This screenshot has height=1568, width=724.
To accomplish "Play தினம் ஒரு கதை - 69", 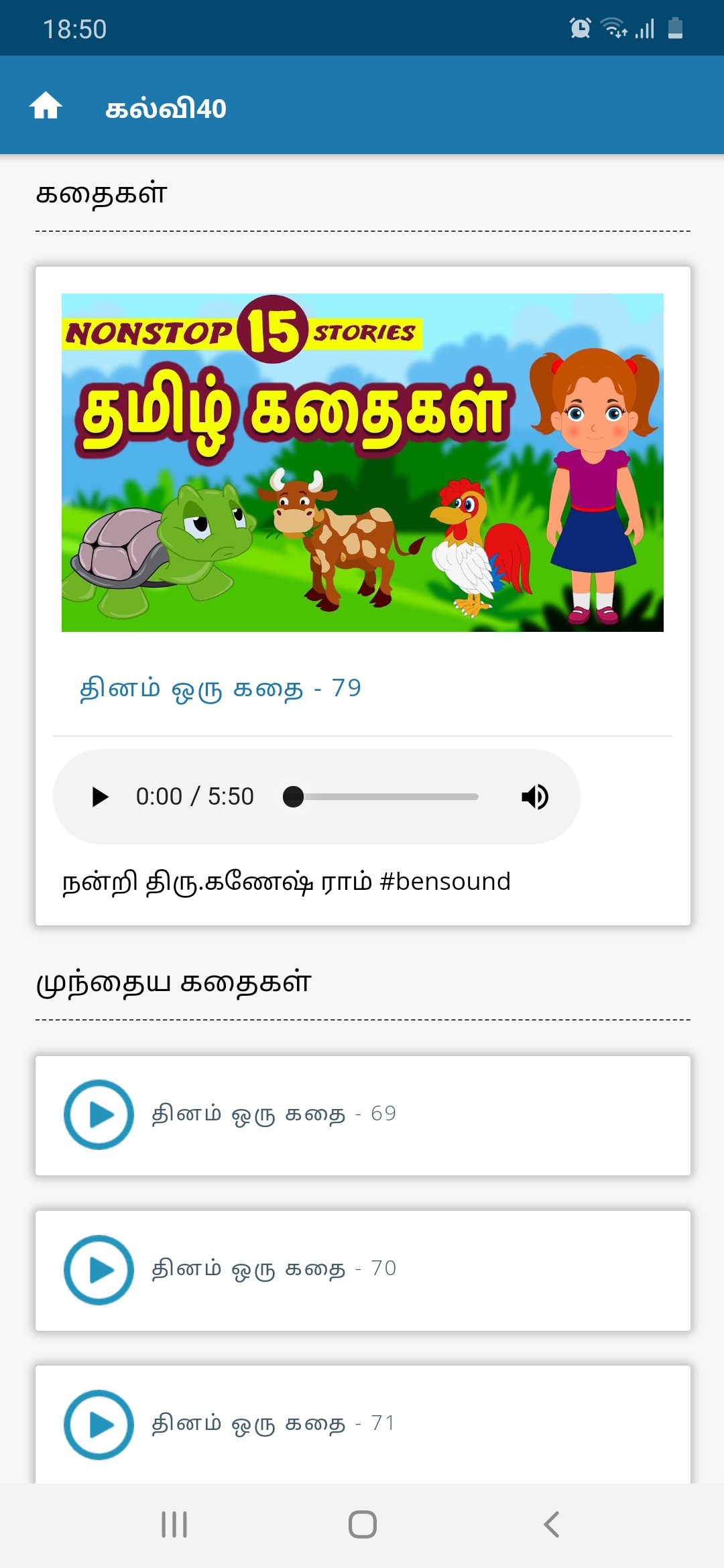I will [99, 1114].
